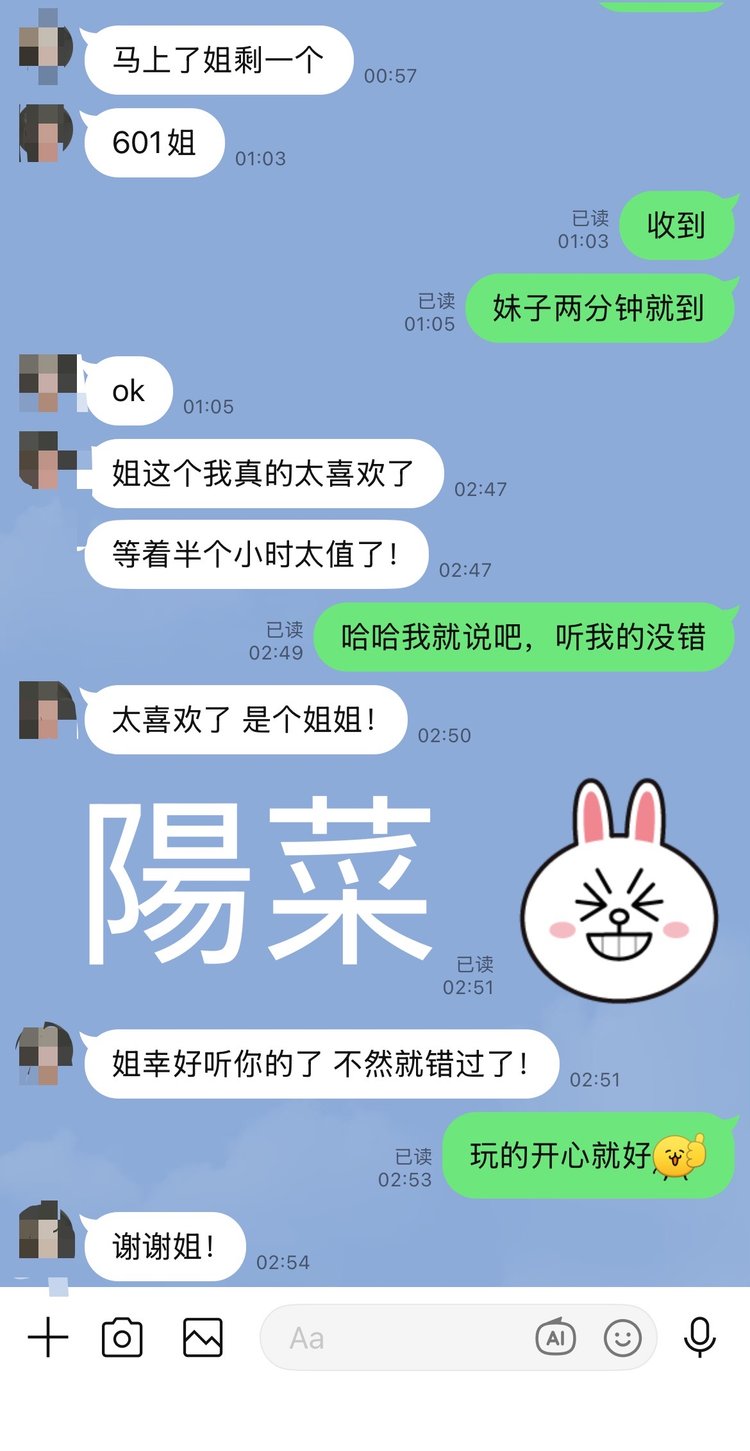
Task: Open sender's avatar beside the '601姐' message
Action: coord(46,132)
